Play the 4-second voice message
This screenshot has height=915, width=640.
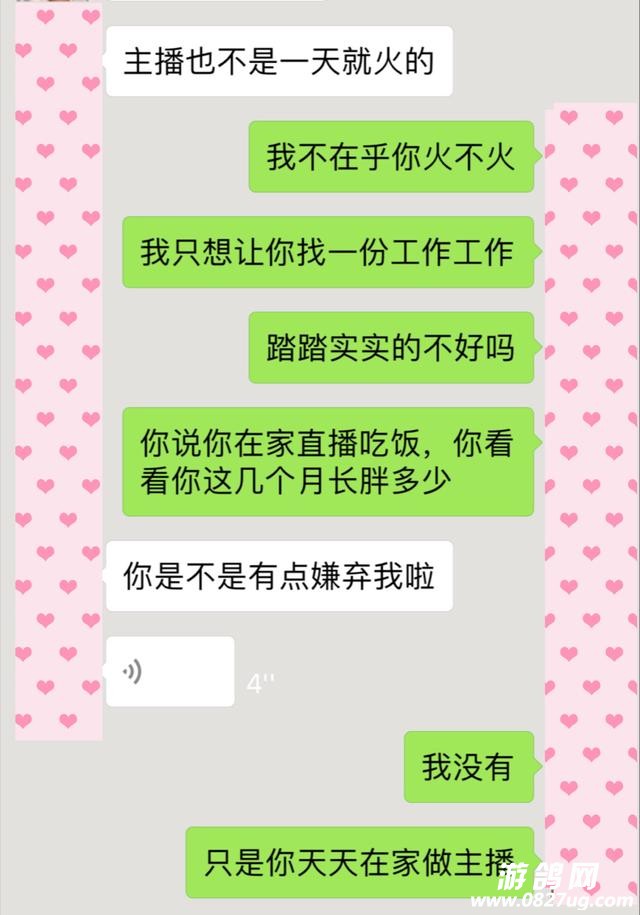pyautogui.click(x=169, y=671)
